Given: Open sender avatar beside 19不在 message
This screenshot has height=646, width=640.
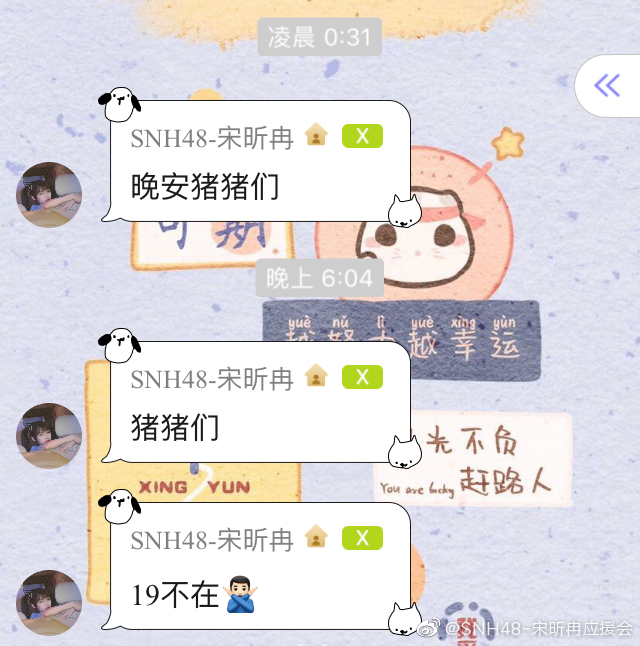Looking at the screenshot, I should pos(49,602).
